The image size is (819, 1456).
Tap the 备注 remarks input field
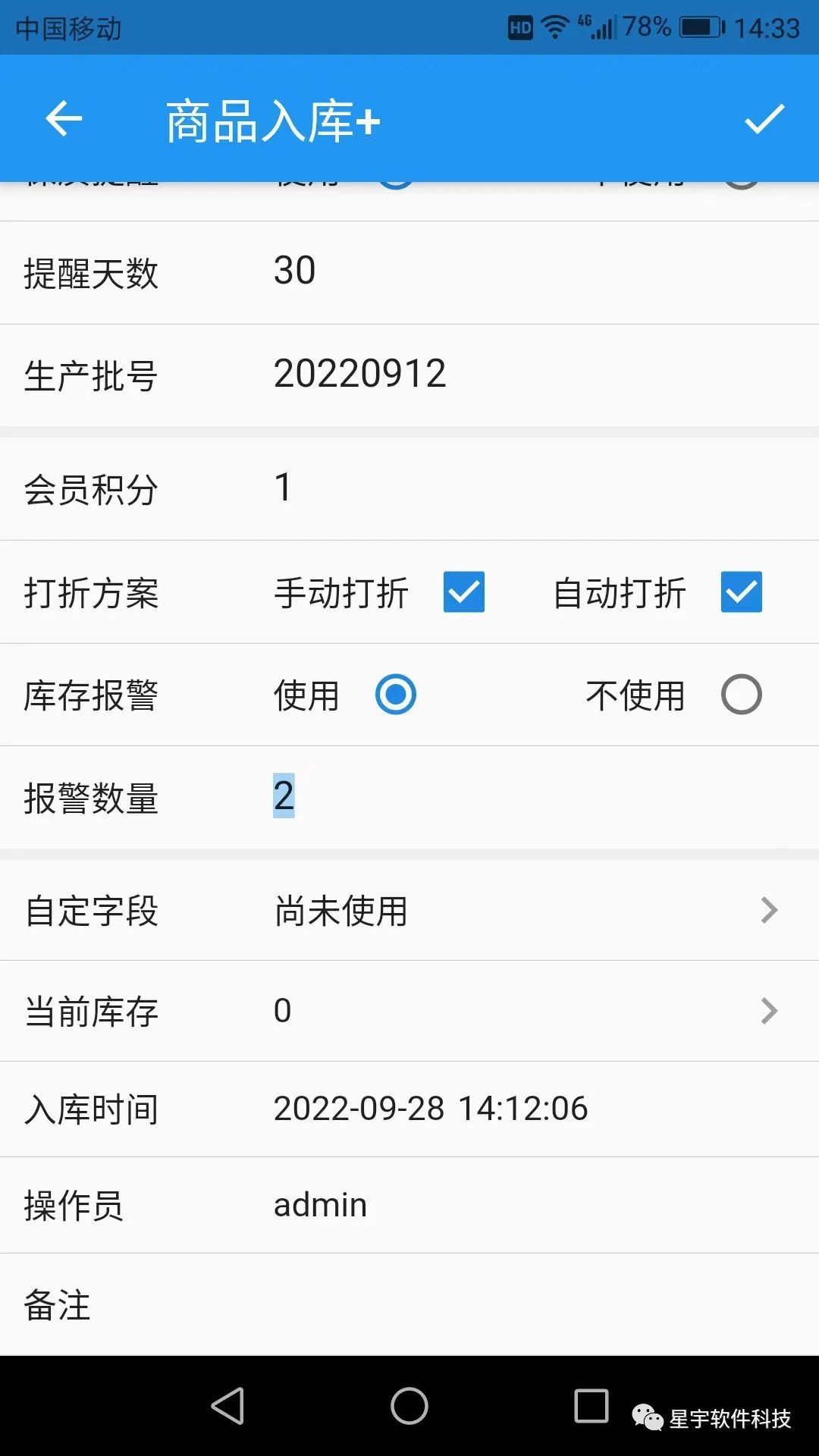455,1304
